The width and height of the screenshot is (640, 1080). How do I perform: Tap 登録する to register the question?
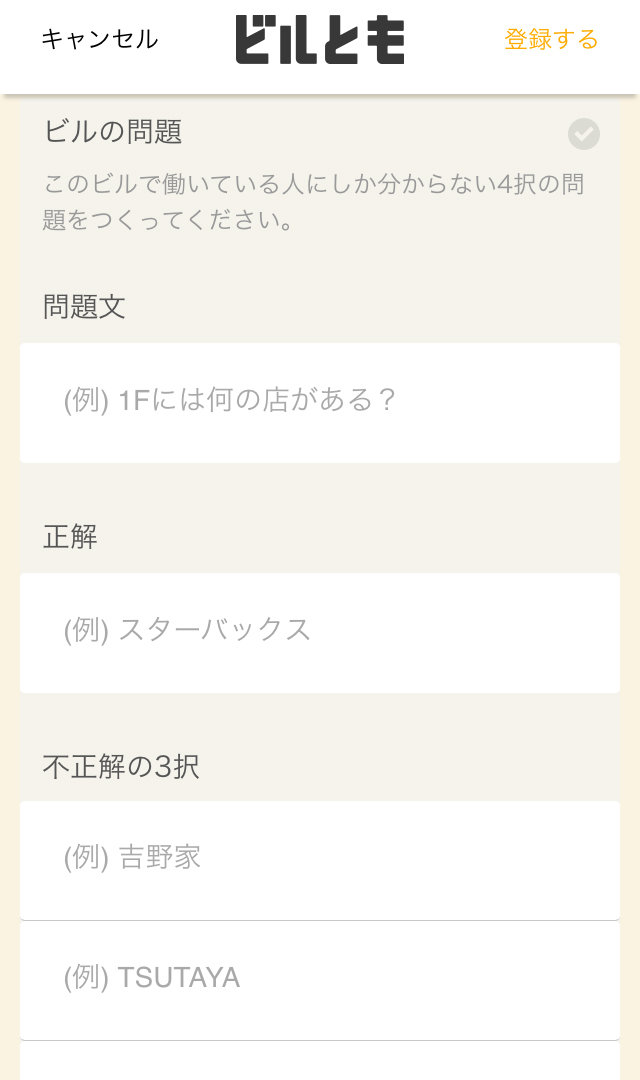pos(551,39)
